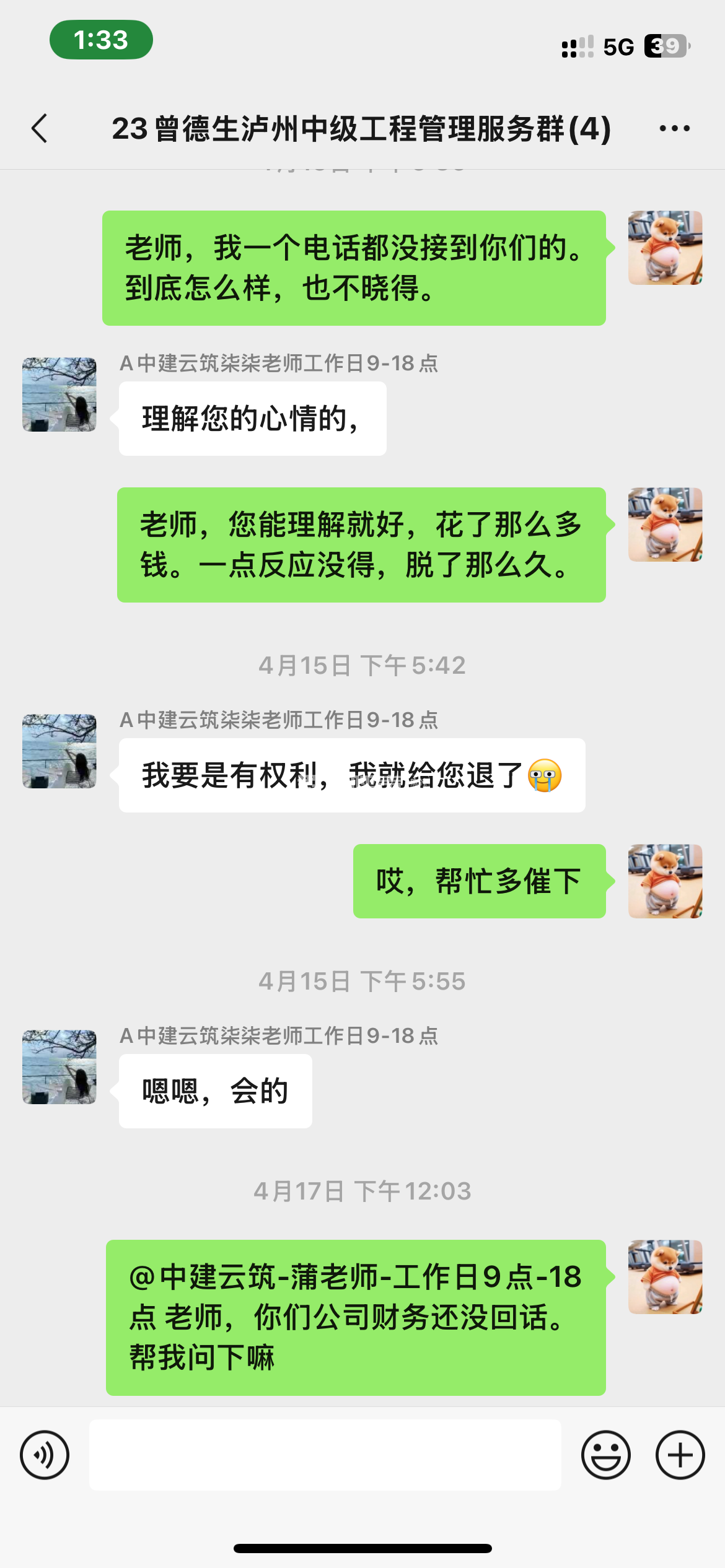Tap my avatar beside 哎，帮忙多催下
This screenshot has width=725, height=1568.
pos(665,881)
